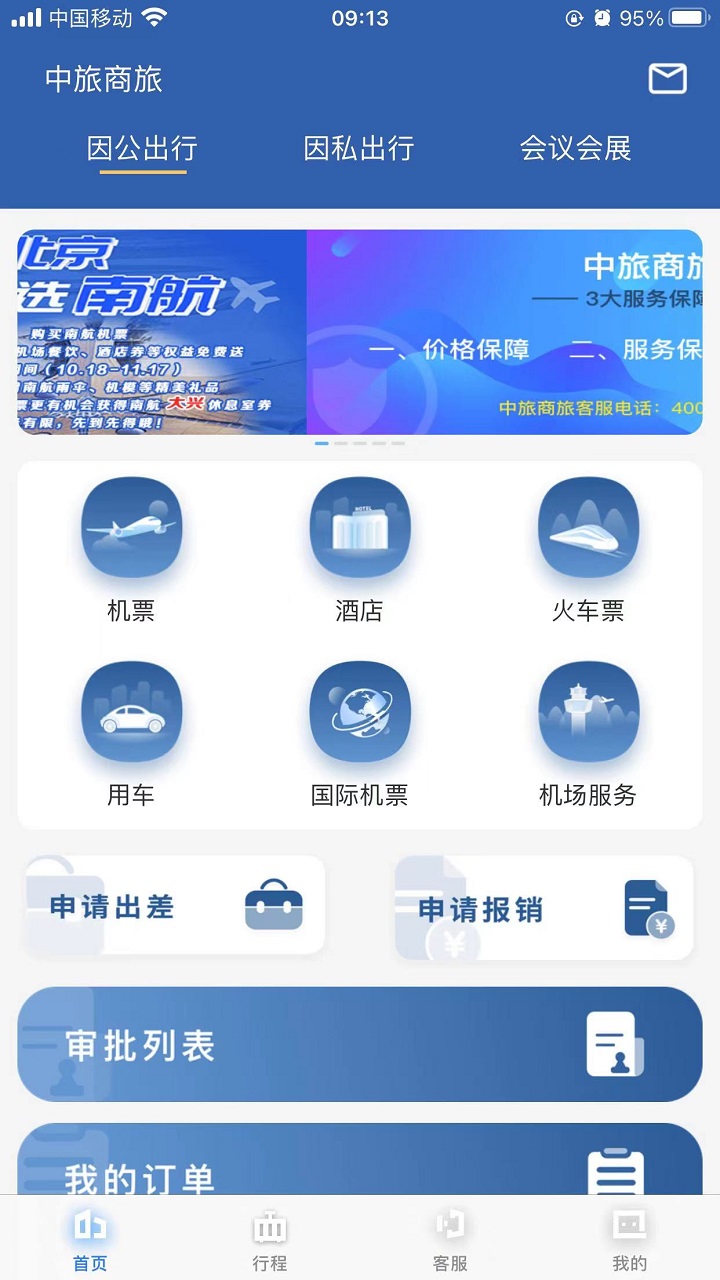
Task: Open 国际机票 international flights
Action: point(360,711)
